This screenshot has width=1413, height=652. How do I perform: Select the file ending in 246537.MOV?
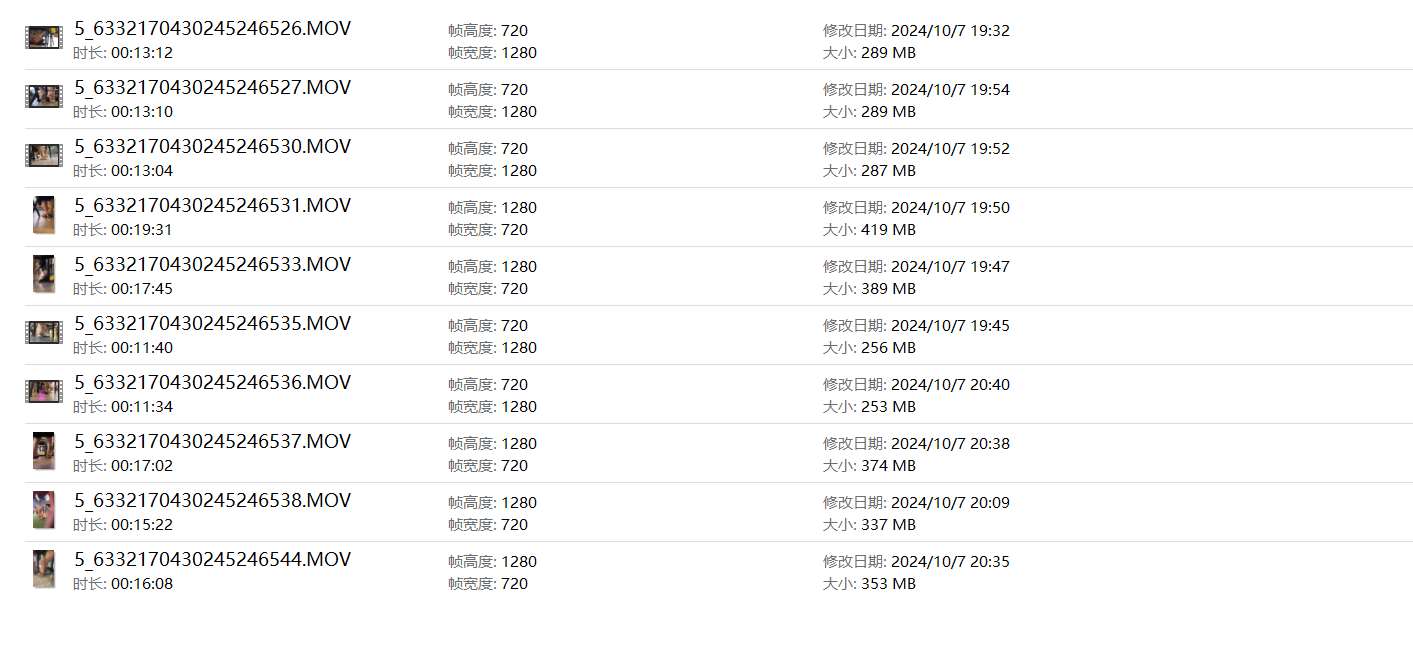(x=213, y=442)
